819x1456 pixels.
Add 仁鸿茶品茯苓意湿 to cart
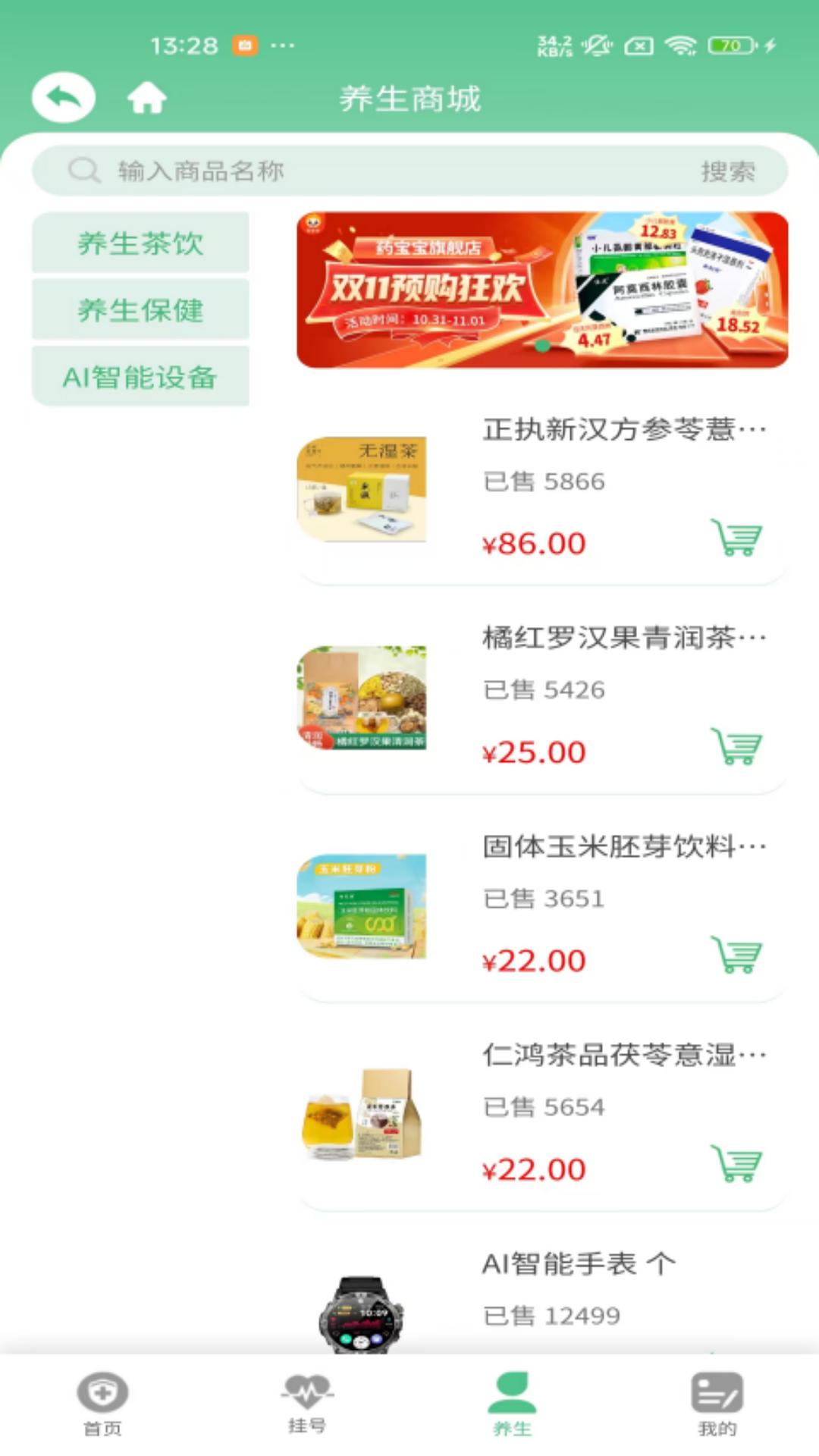click(736, 1164)
